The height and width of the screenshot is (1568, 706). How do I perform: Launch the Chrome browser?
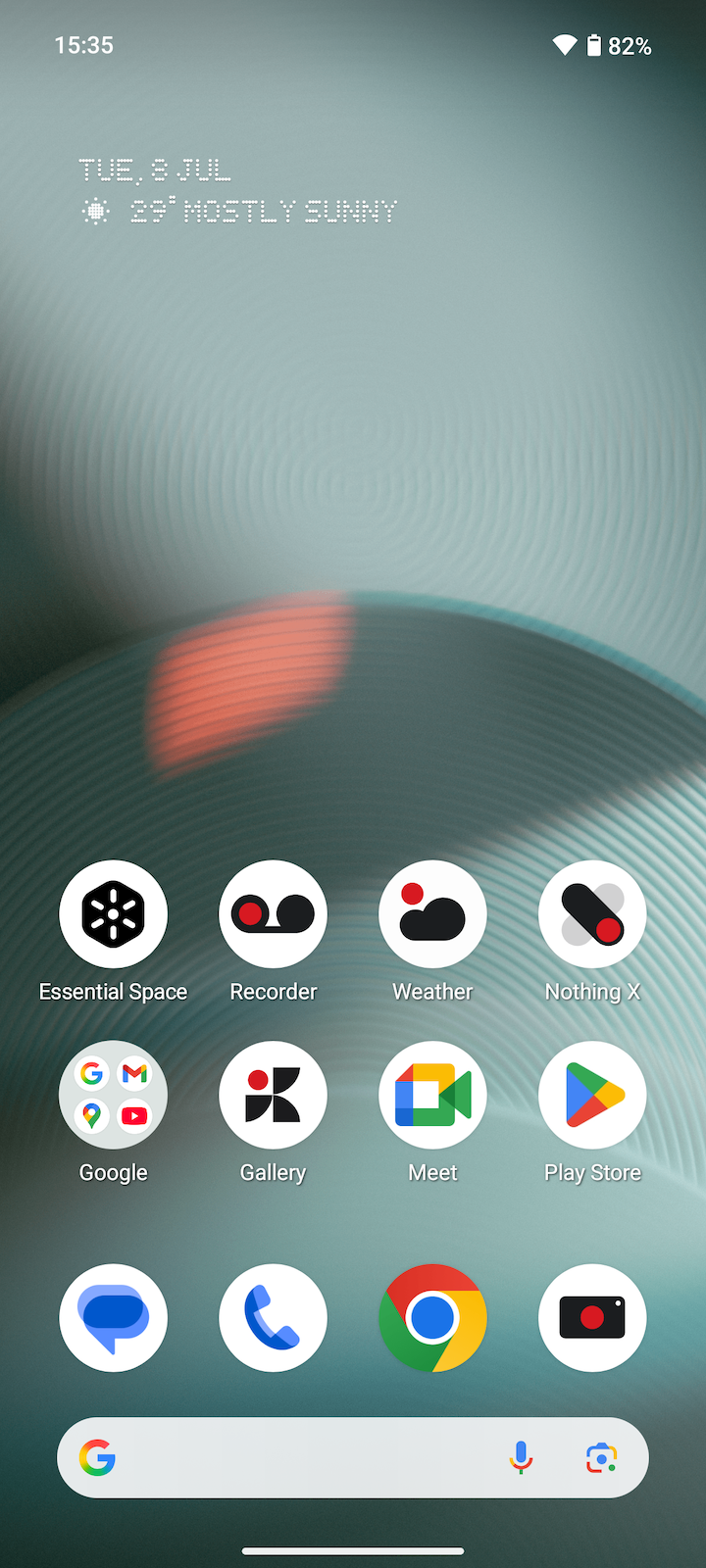pos(432,1318)
